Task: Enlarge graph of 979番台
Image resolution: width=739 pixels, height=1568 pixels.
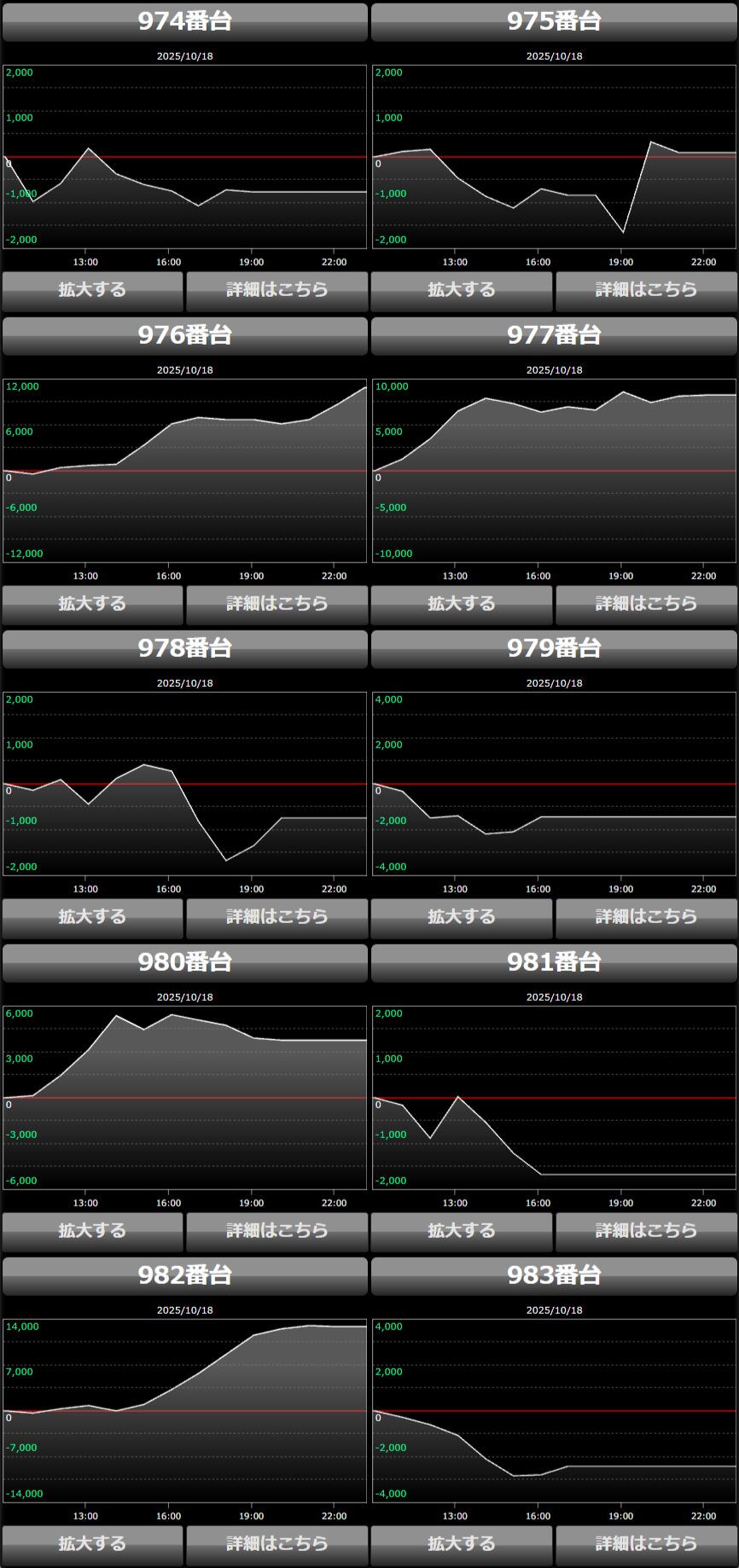Action: pyautogui.click(x=462, y=917)
